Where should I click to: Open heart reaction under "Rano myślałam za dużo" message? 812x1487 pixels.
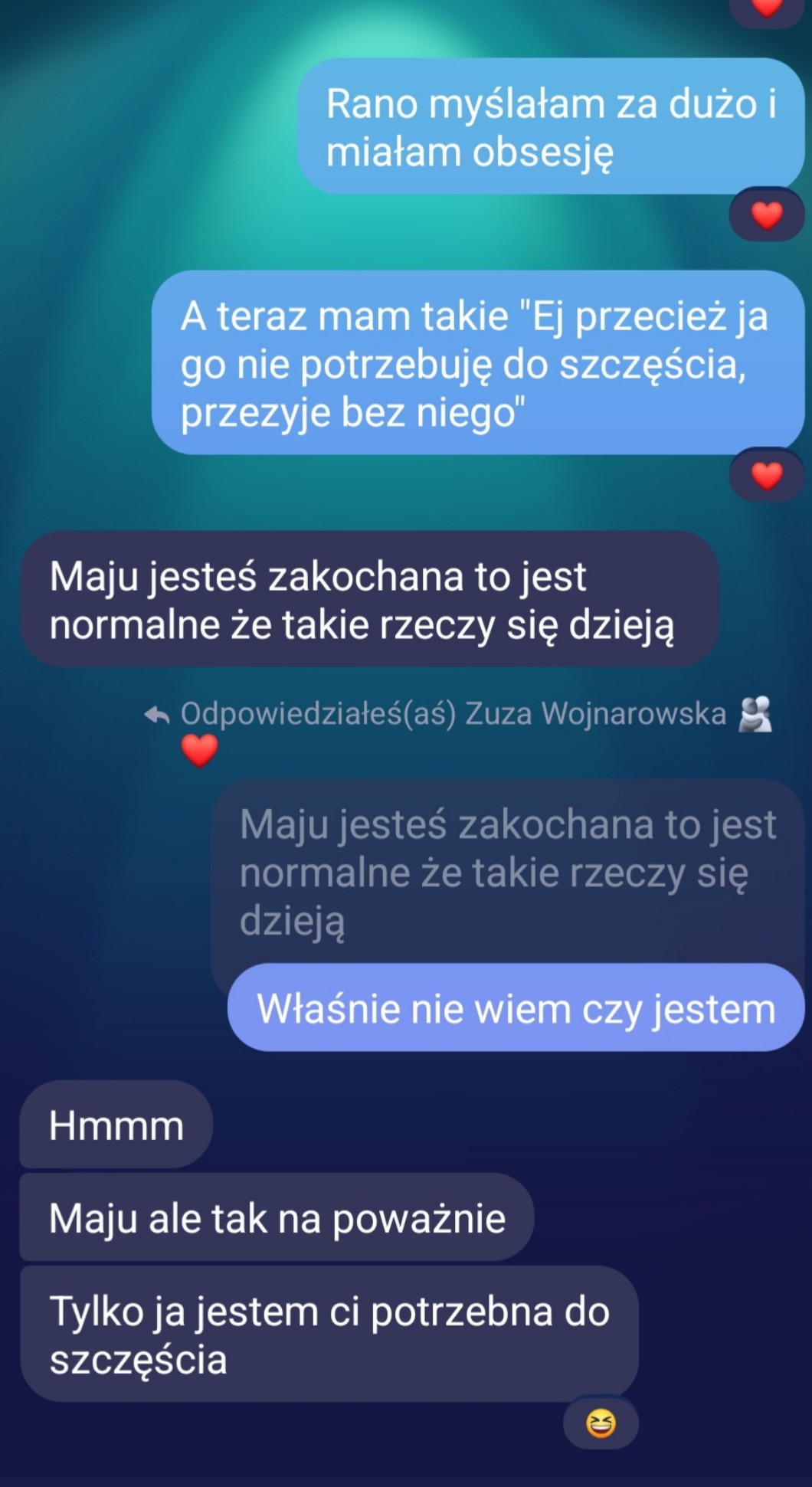(766, 215)
